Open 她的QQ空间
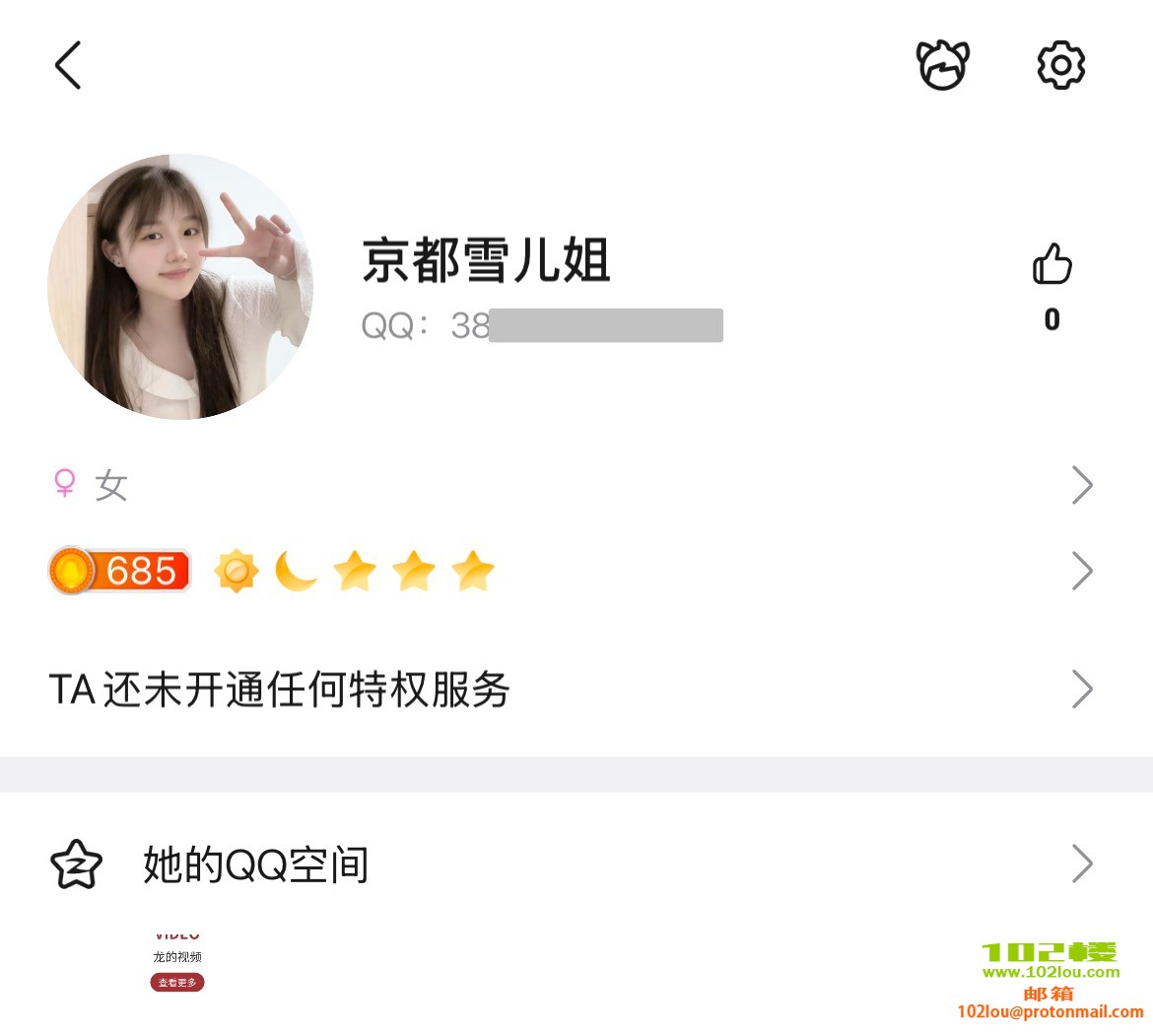Image resolution: width=1153 pixels, height=1036 pixels. [572, 864]
